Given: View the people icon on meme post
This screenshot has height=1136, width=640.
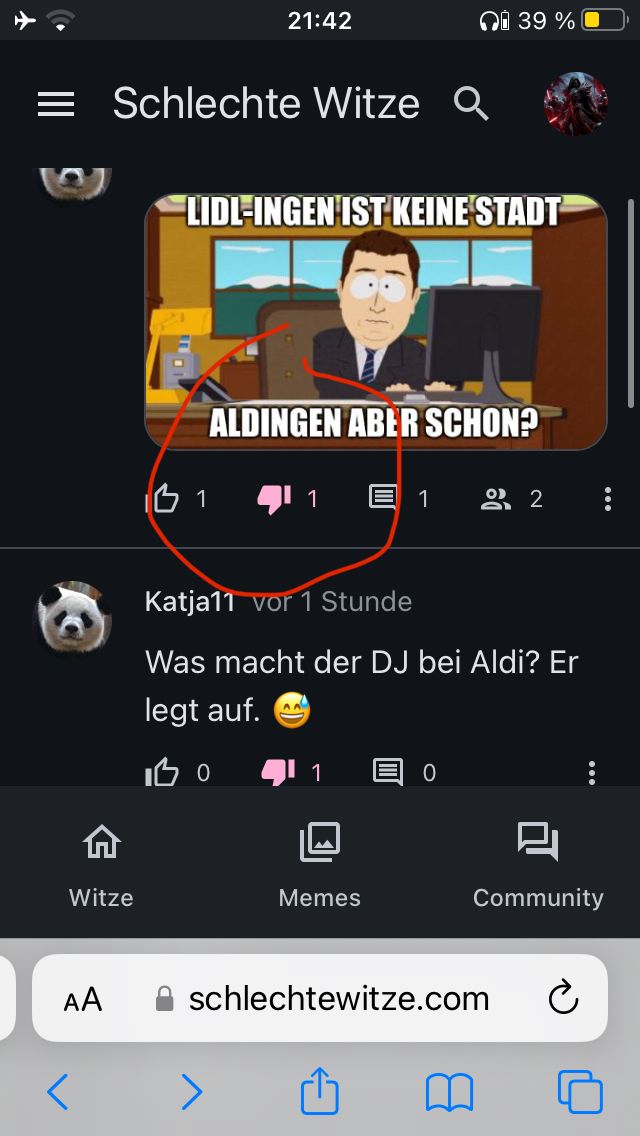Looking at the screenshot, I should point(496,498).
